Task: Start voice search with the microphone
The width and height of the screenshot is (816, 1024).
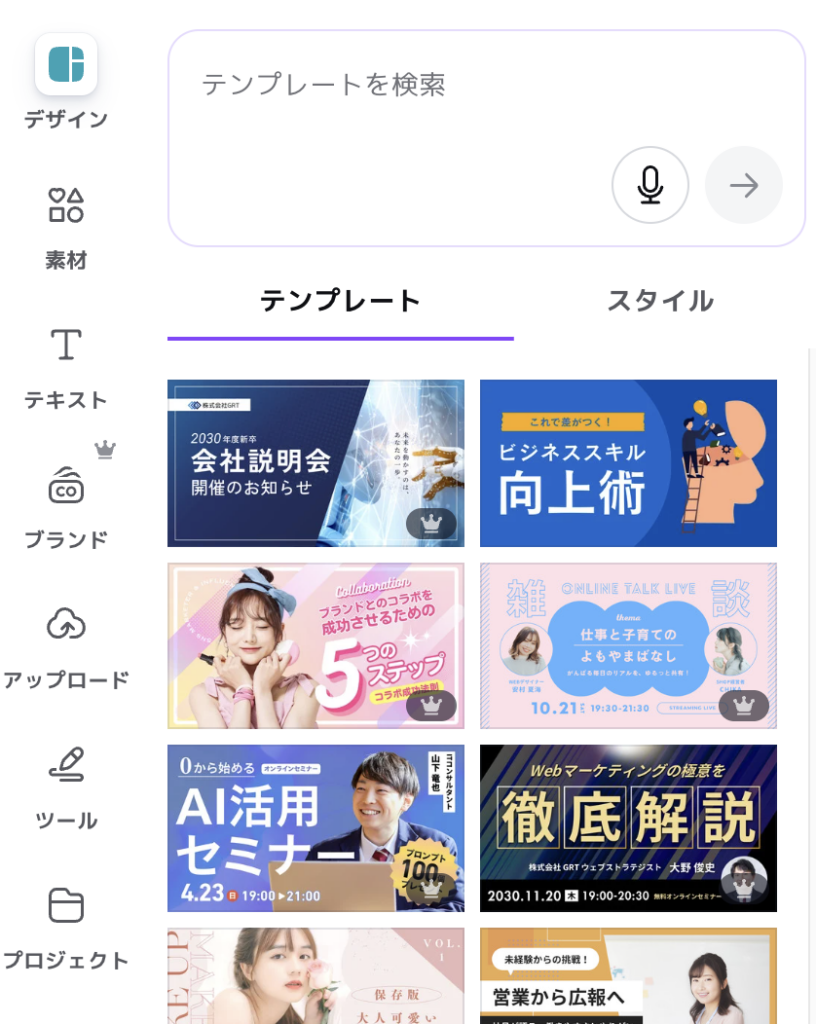Action: pos(650,185)
